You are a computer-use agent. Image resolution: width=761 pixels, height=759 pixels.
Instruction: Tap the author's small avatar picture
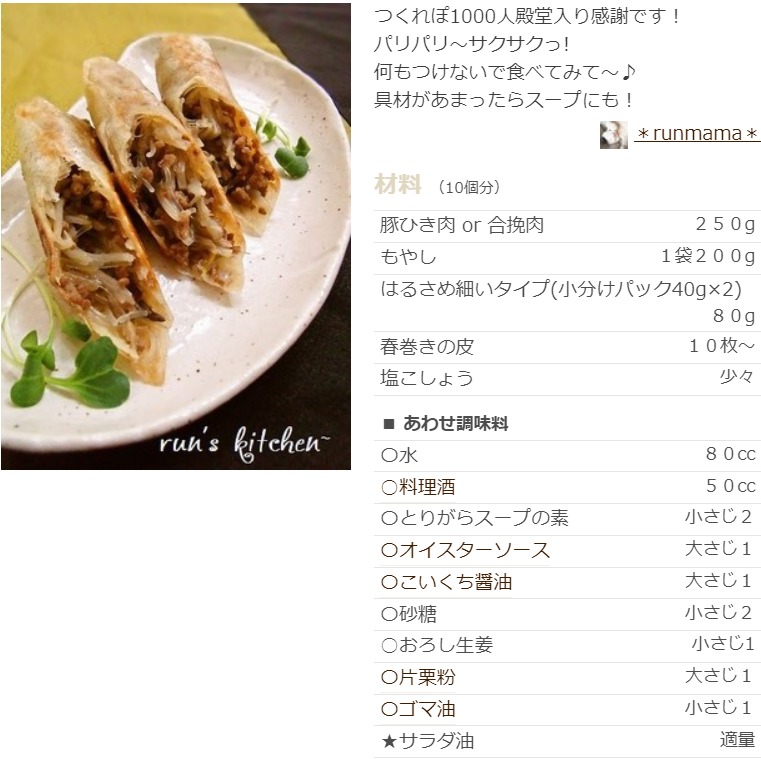click(x=613, y=134)
